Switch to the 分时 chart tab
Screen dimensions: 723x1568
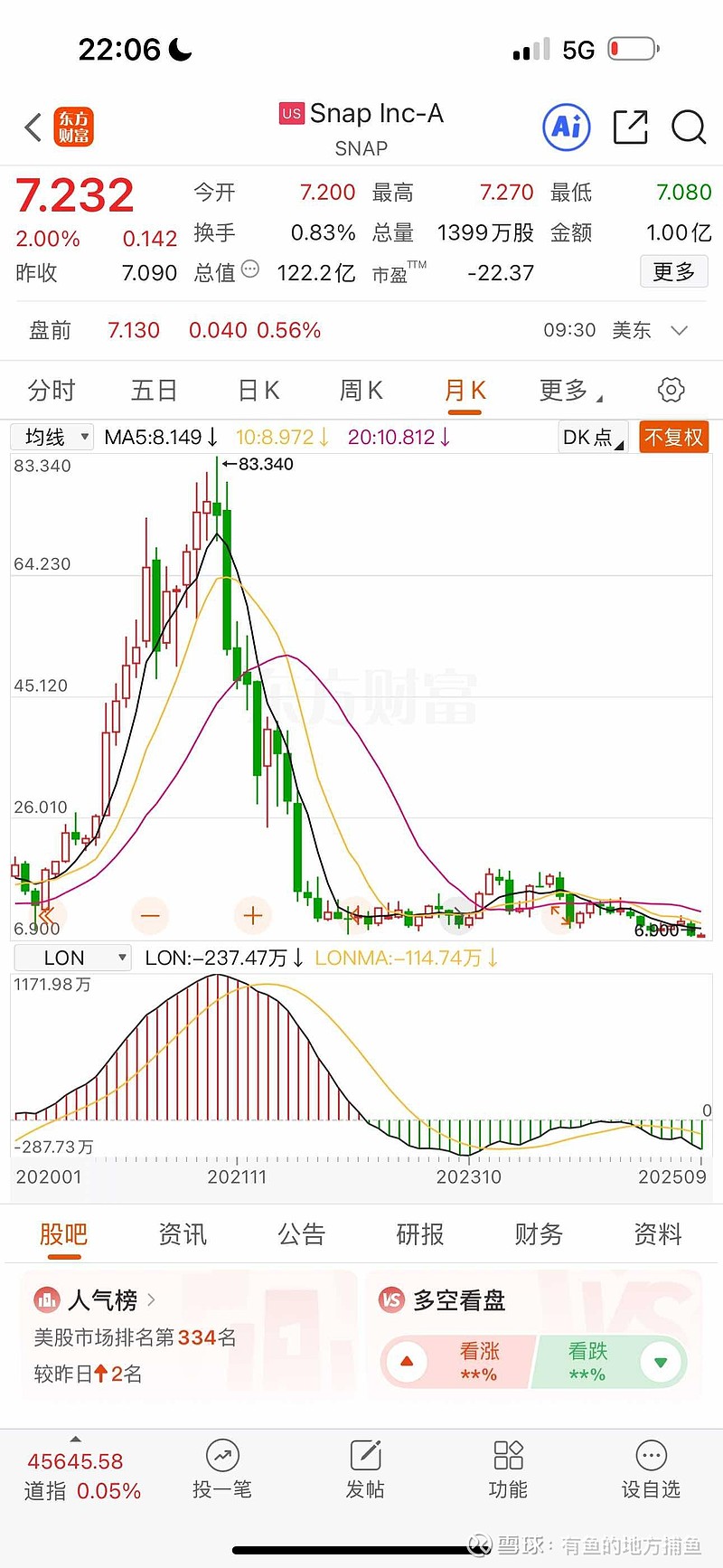click(x=52, y=391)
